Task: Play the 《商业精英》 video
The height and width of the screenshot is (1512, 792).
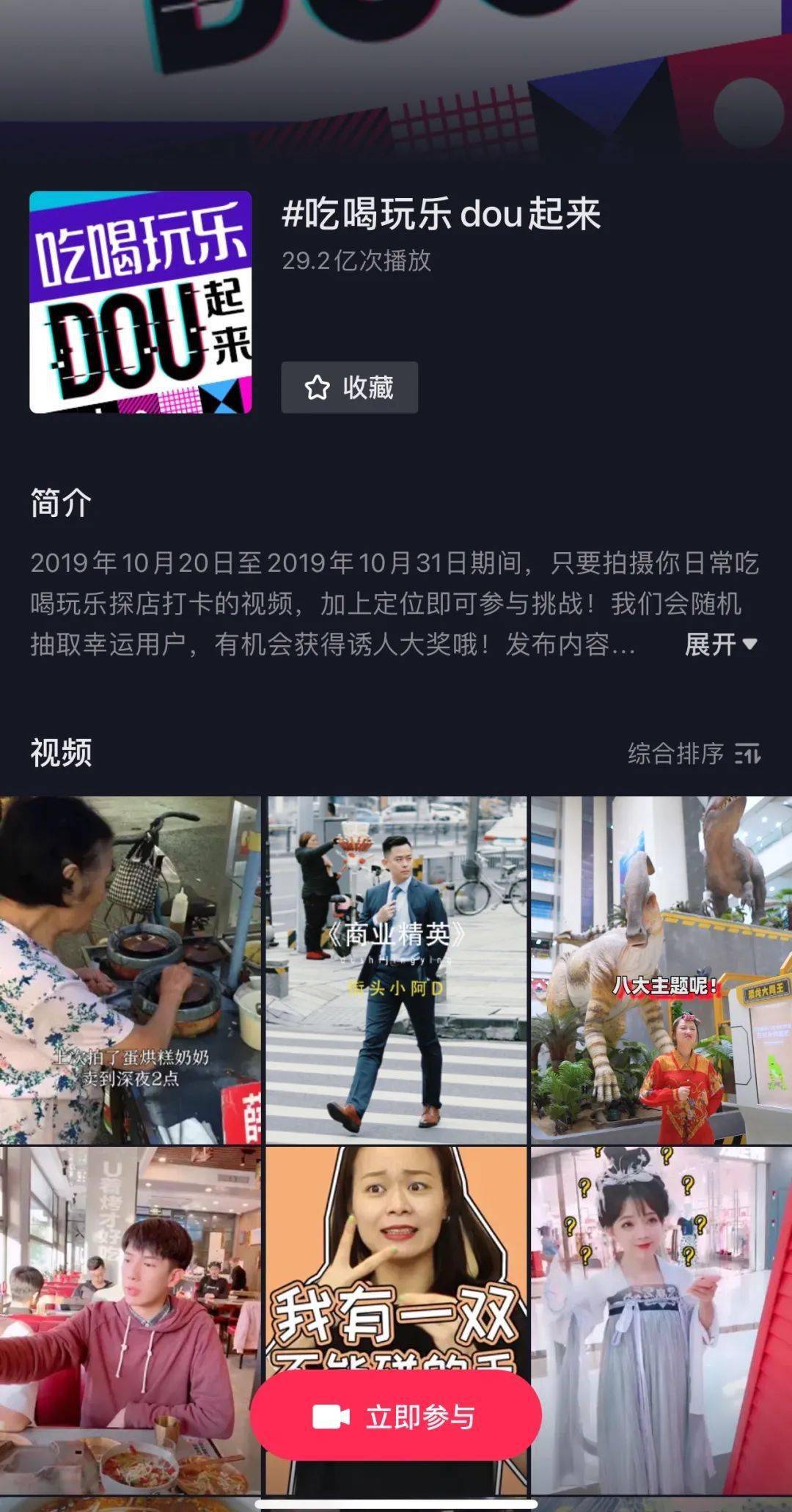Action: [x=396, y=969]
